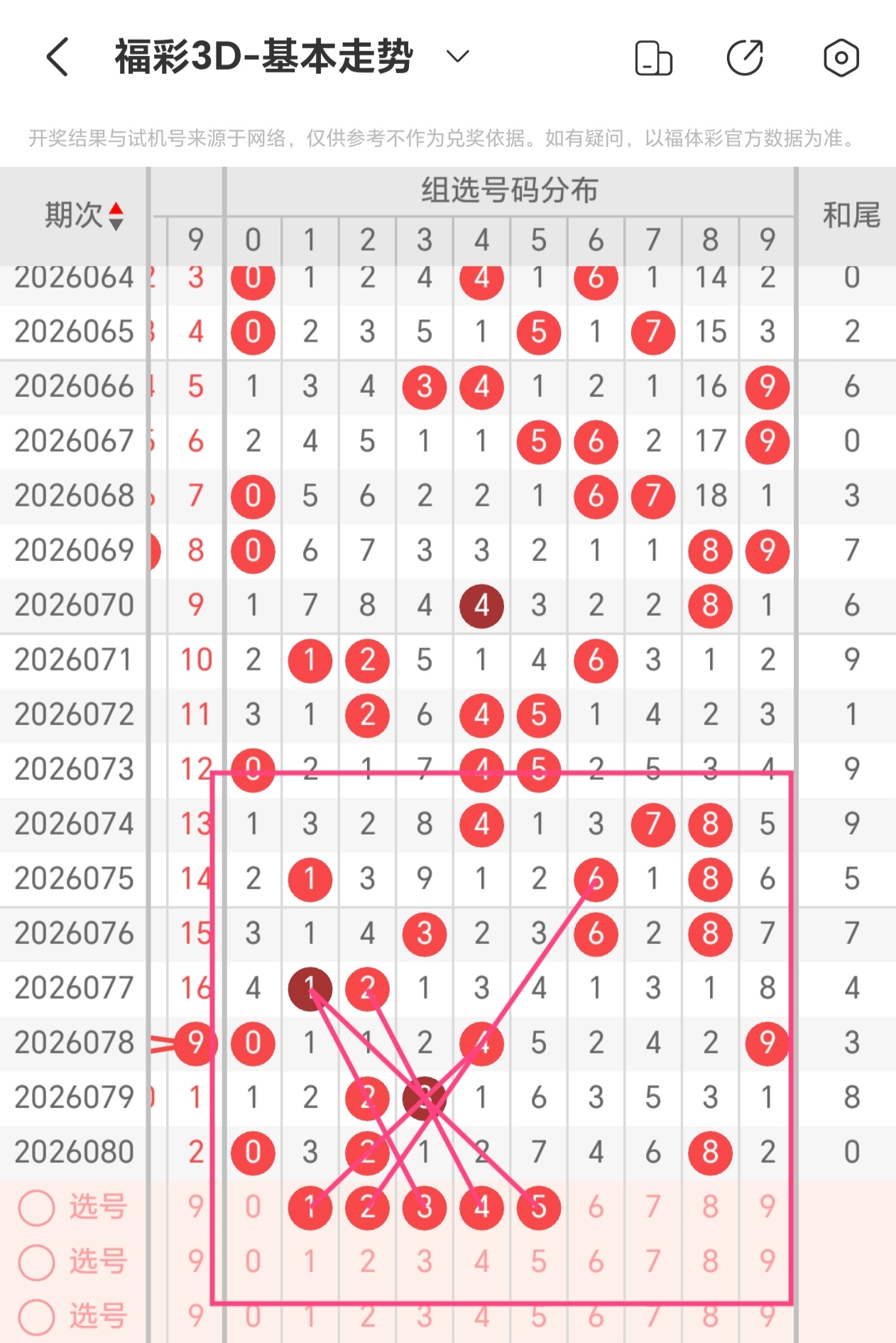Pick number 4 in the second 选号 row
This screenshot has height=1343, width=896.
tap(482, 1261)
